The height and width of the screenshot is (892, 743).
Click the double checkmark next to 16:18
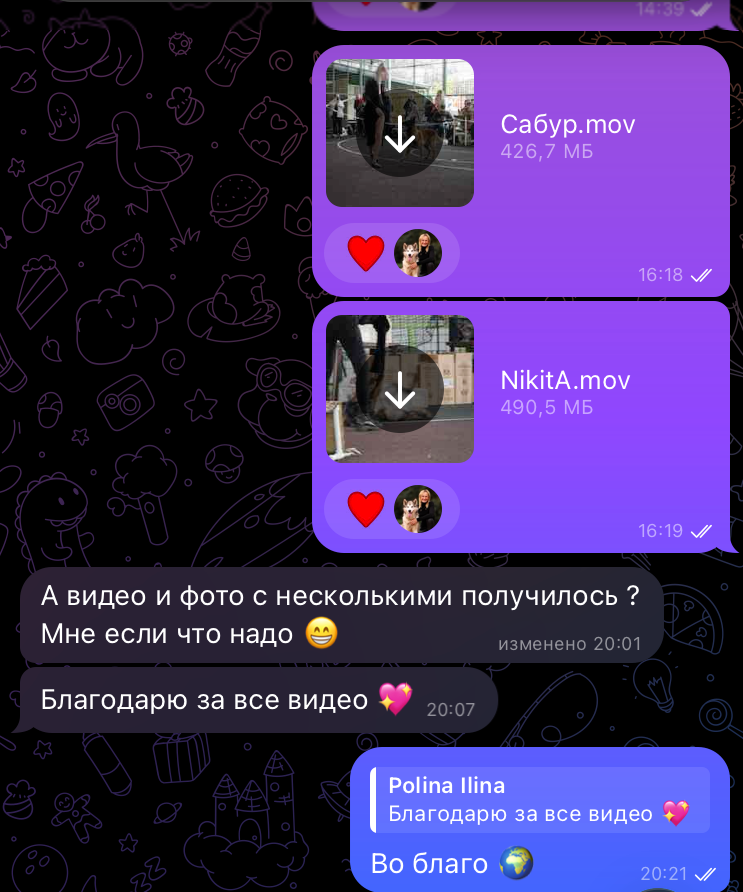703,274
